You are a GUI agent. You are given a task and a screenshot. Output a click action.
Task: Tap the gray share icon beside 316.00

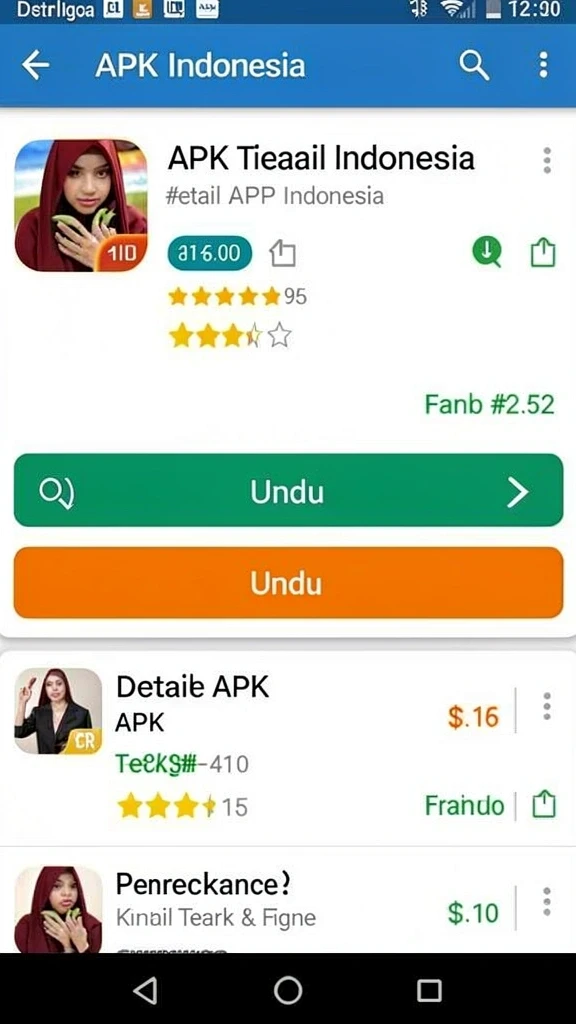pos(283,253)
